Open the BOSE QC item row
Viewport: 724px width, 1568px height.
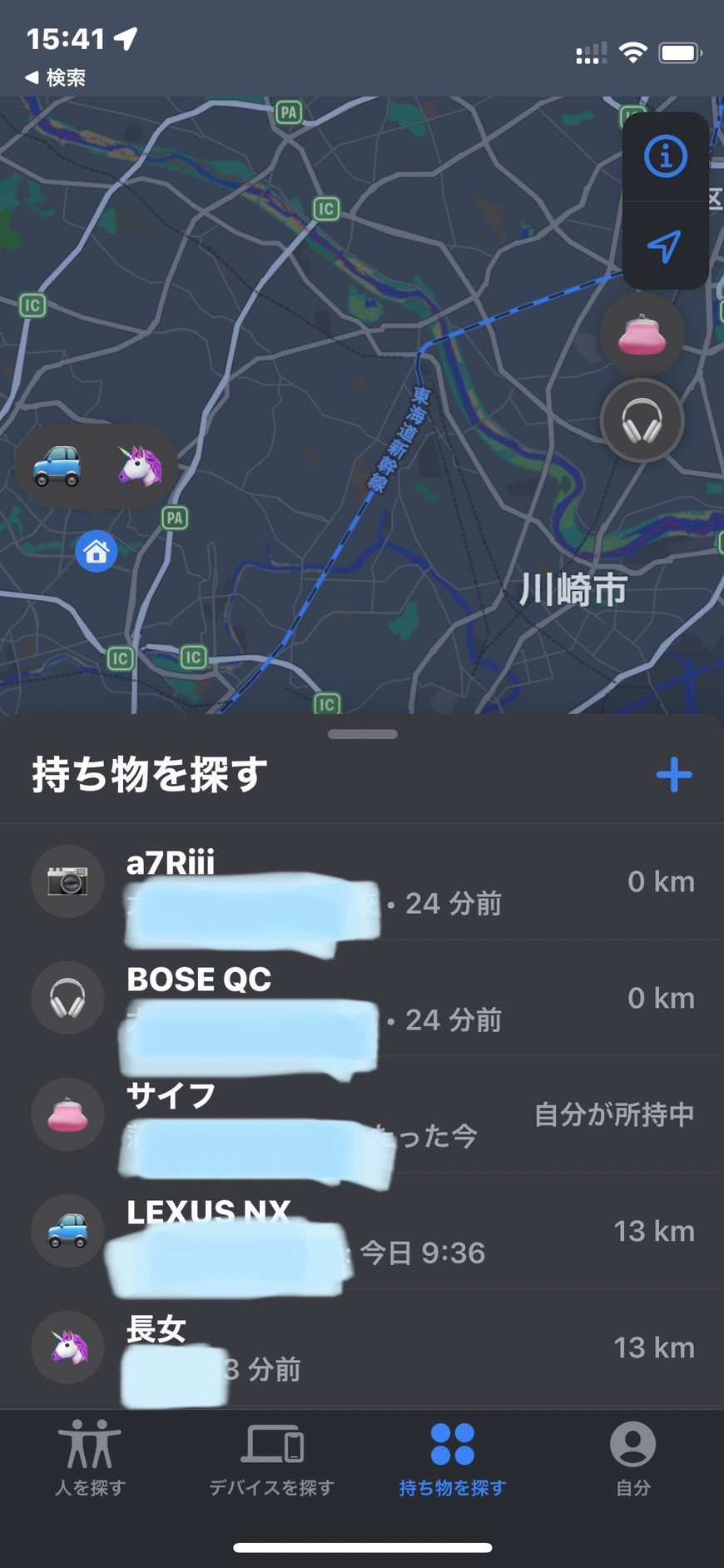click(362, 999)
